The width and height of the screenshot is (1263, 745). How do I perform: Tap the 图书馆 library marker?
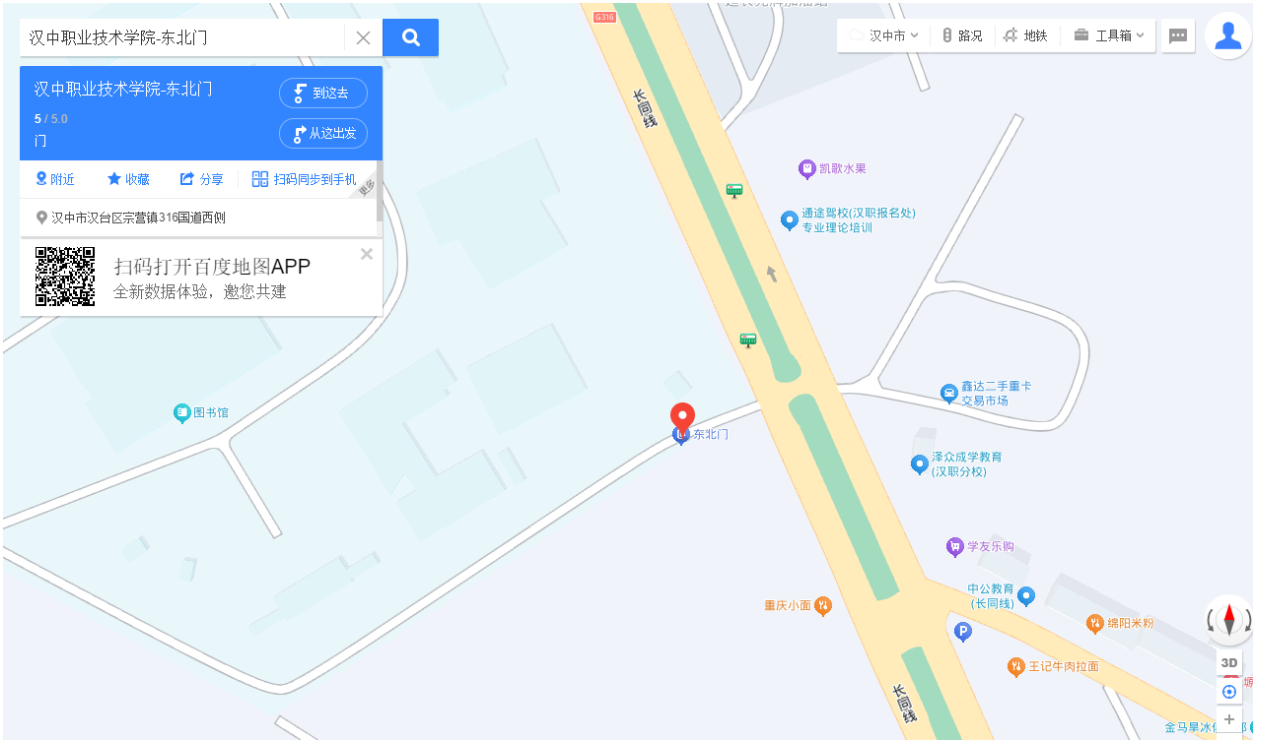(182, 412)
